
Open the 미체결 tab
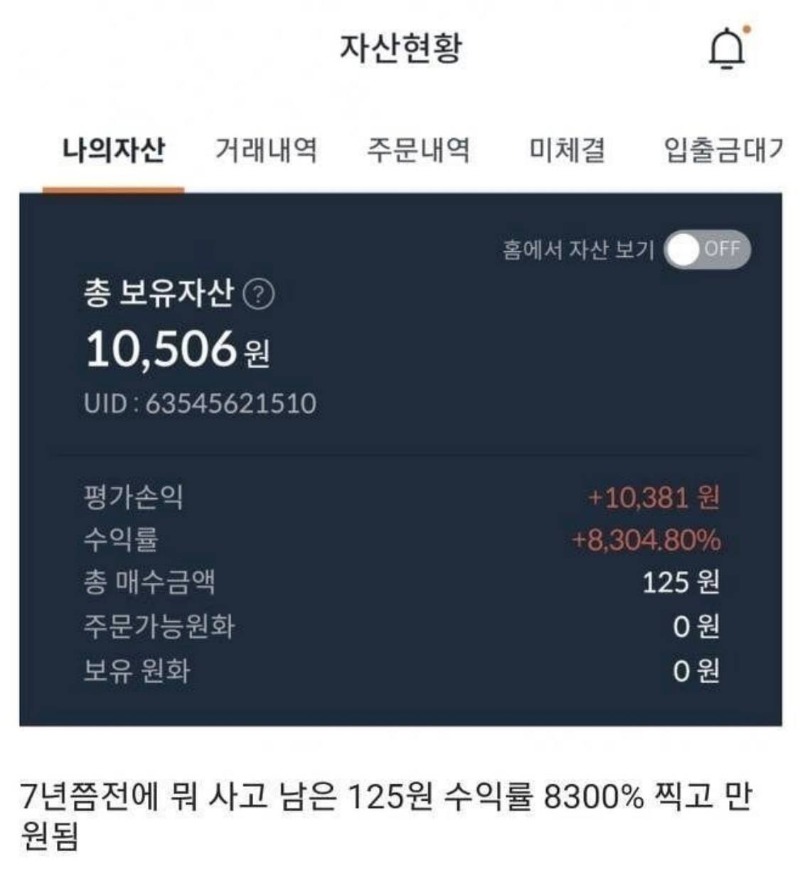[x=567, y=150]
